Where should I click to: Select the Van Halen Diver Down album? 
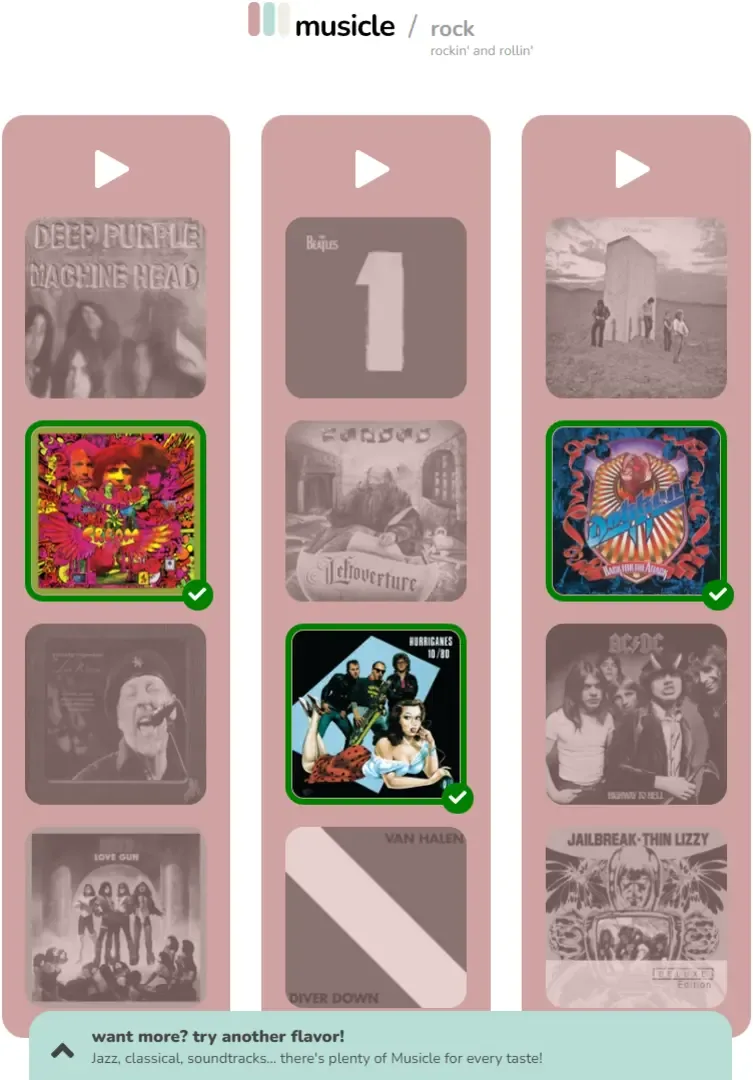click(x=376, y=916)
